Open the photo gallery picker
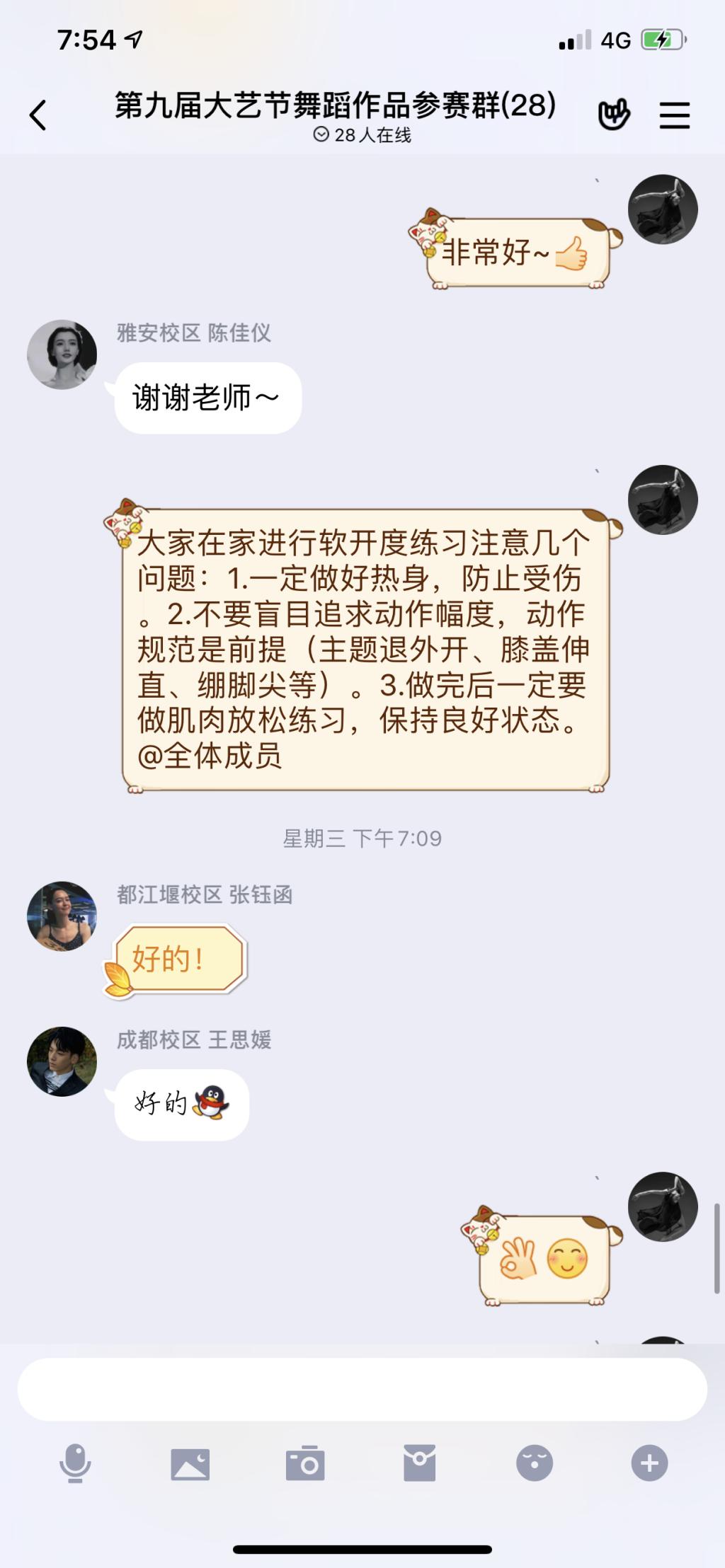Screen dimensions: 725x1568 190,1463
